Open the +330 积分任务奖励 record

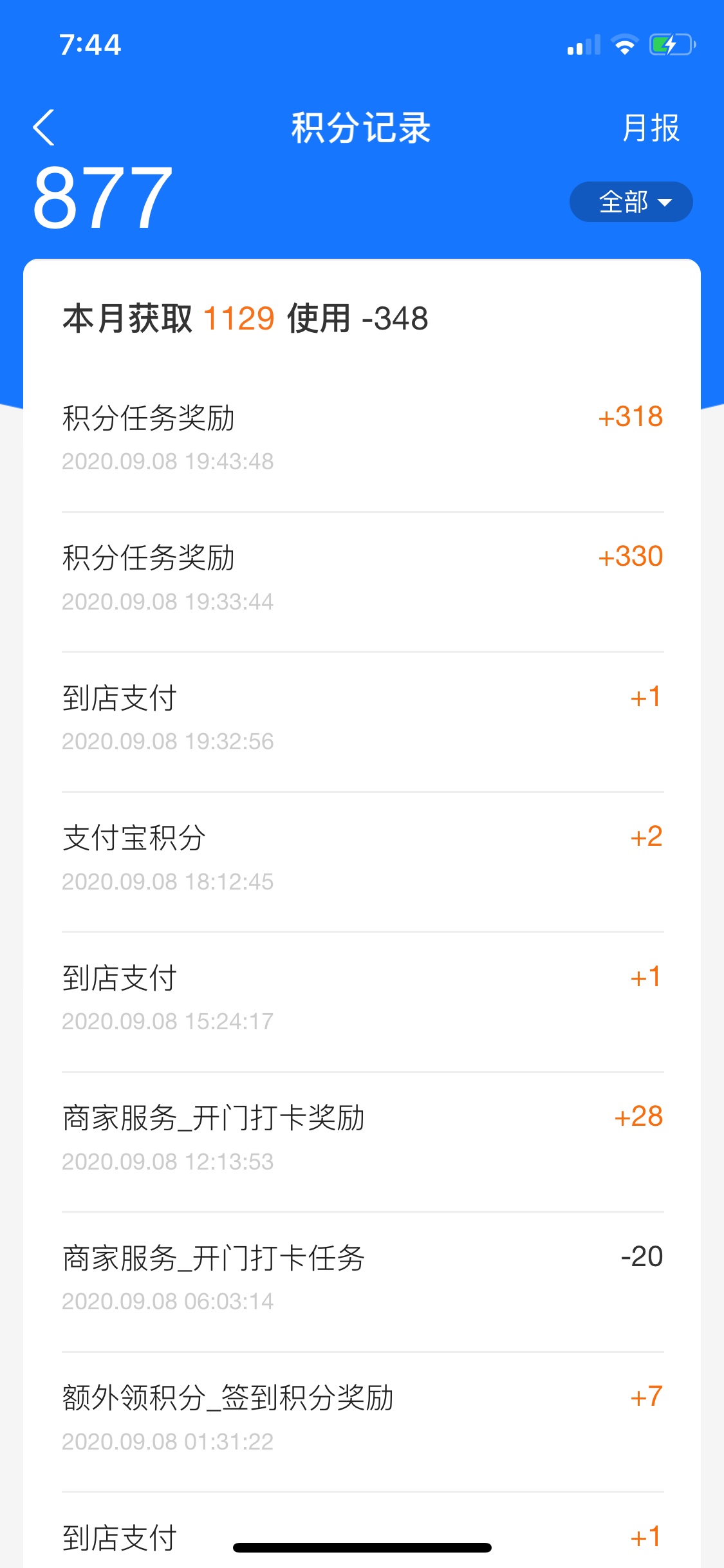(x=362, y=583)
